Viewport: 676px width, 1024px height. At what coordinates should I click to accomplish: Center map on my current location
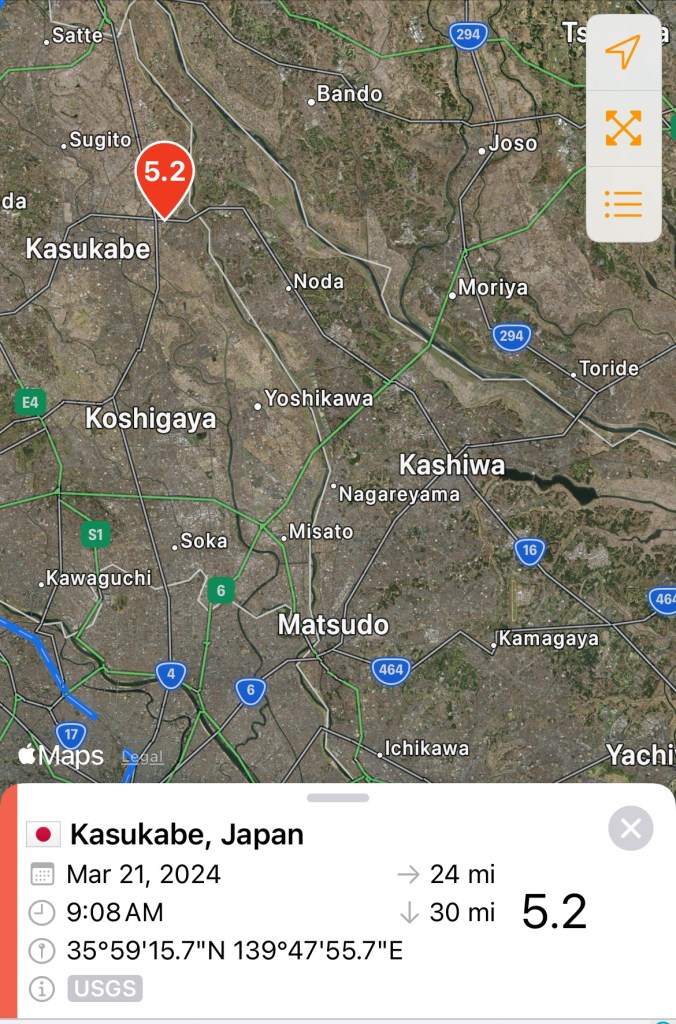pyautogui.click(x=623, y=52)
